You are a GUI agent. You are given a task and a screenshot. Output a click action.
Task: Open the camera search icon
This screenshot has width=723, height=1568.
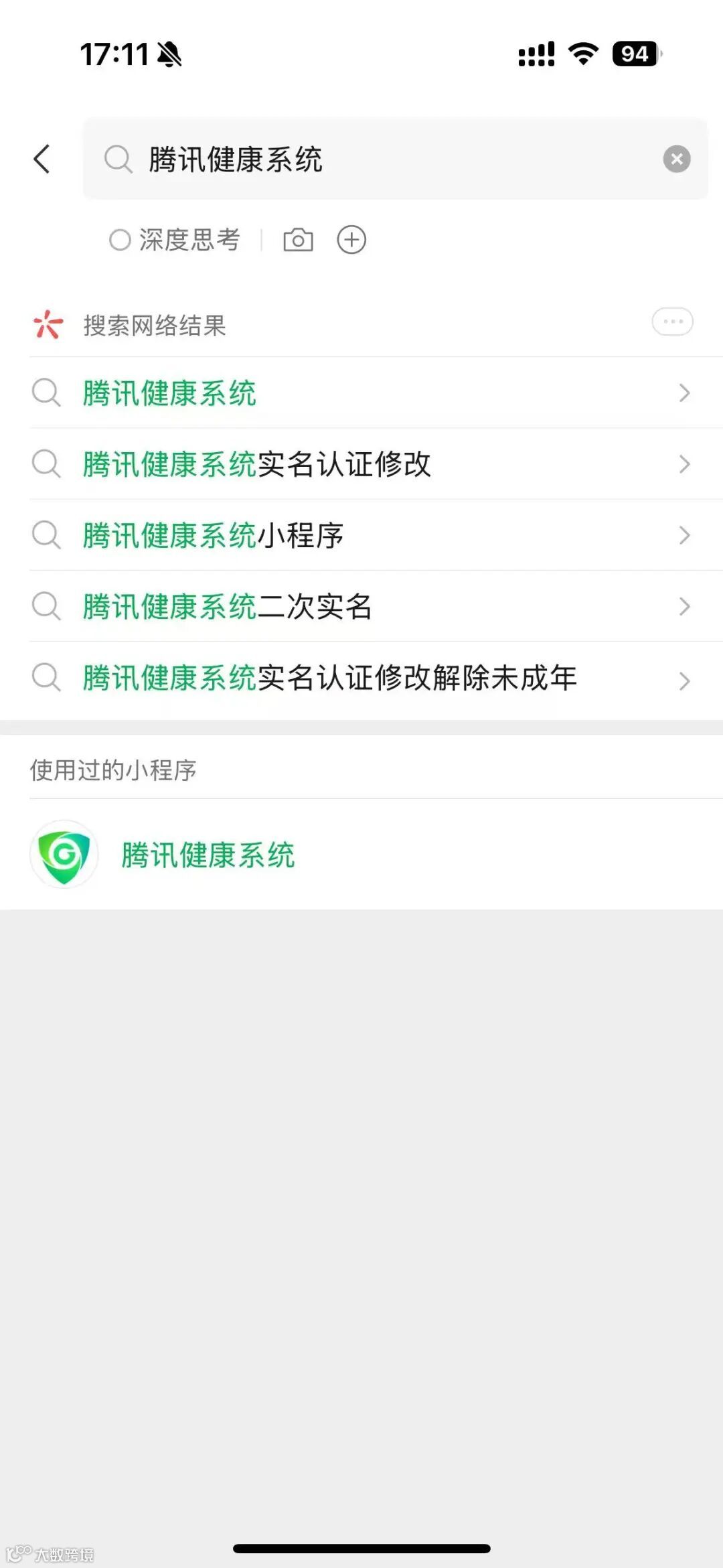[x=298, y=240]
